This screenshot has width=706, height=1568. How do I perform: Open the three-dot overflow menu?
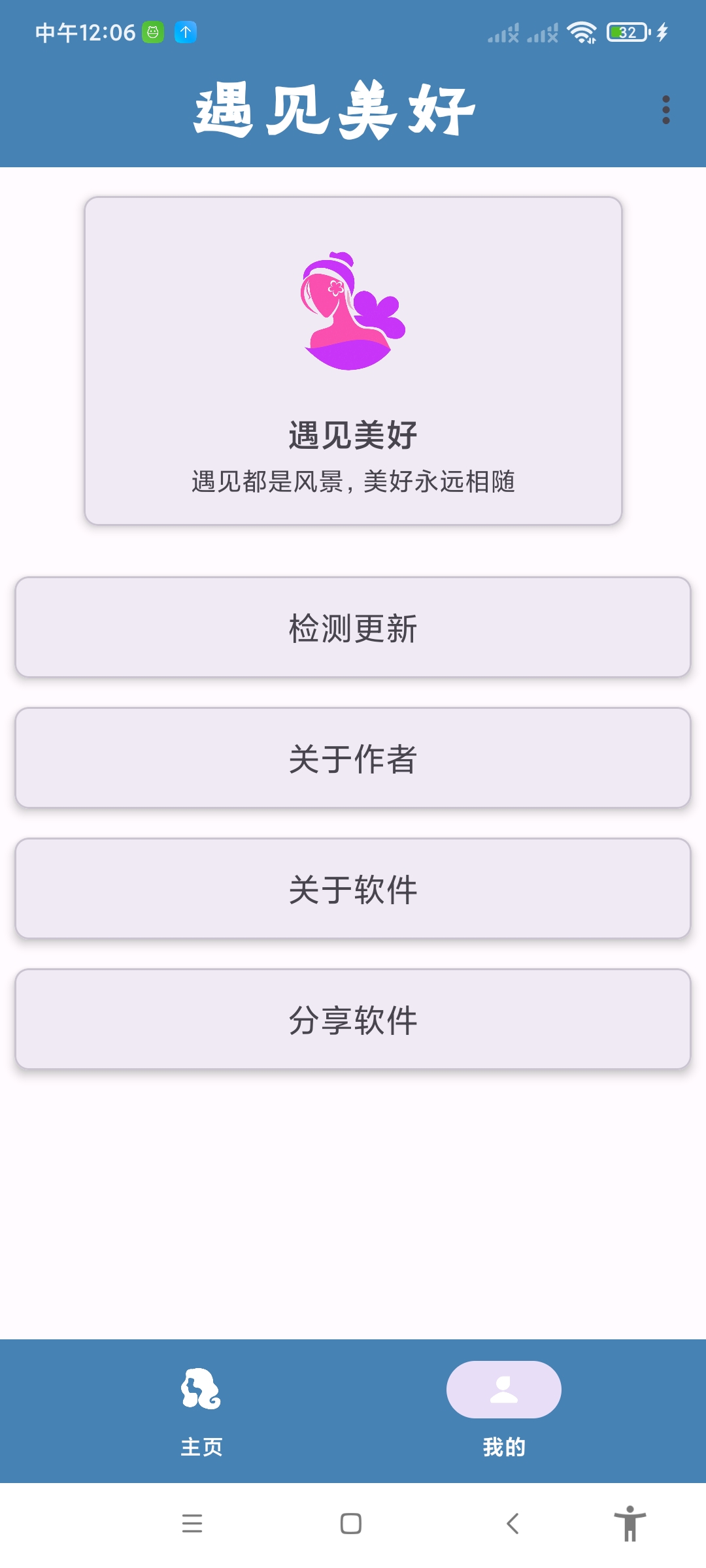665,110
